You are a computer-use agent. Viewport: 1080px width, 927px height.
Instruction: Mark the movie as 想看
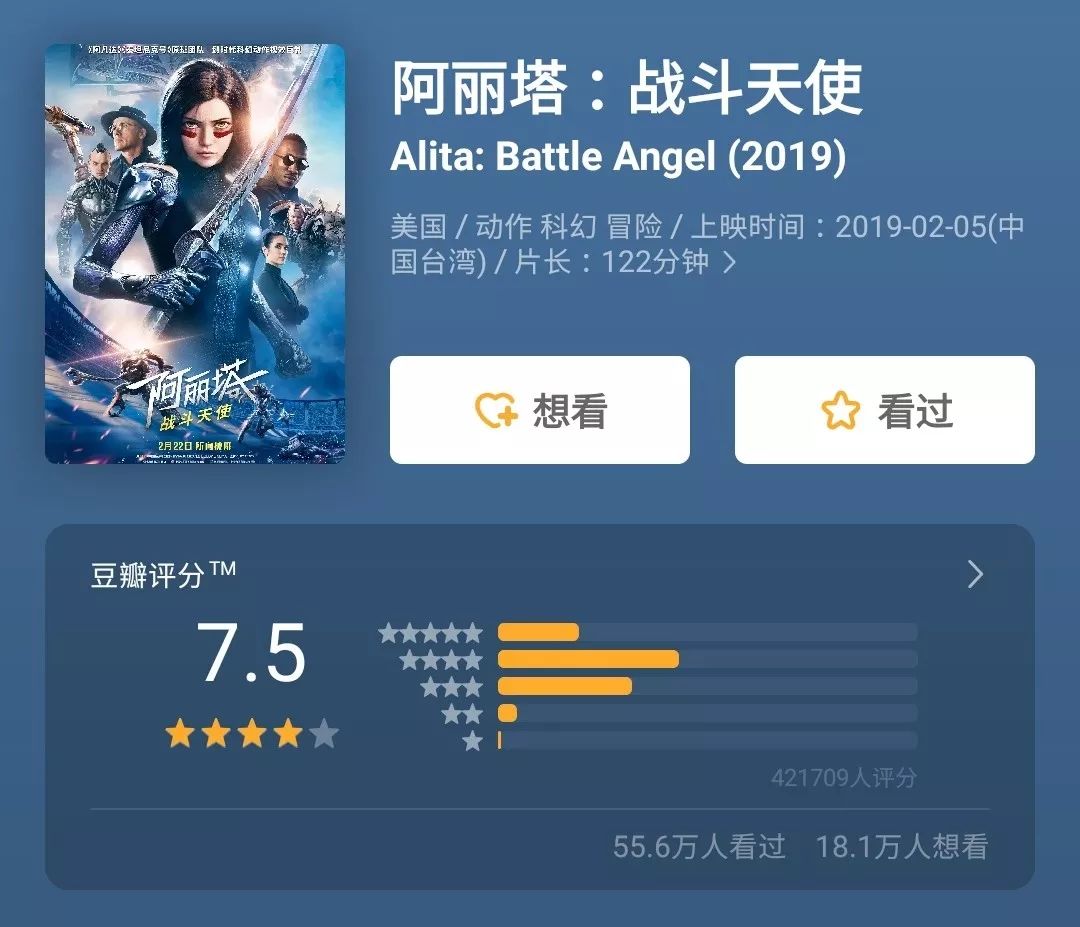pos(539,410)
